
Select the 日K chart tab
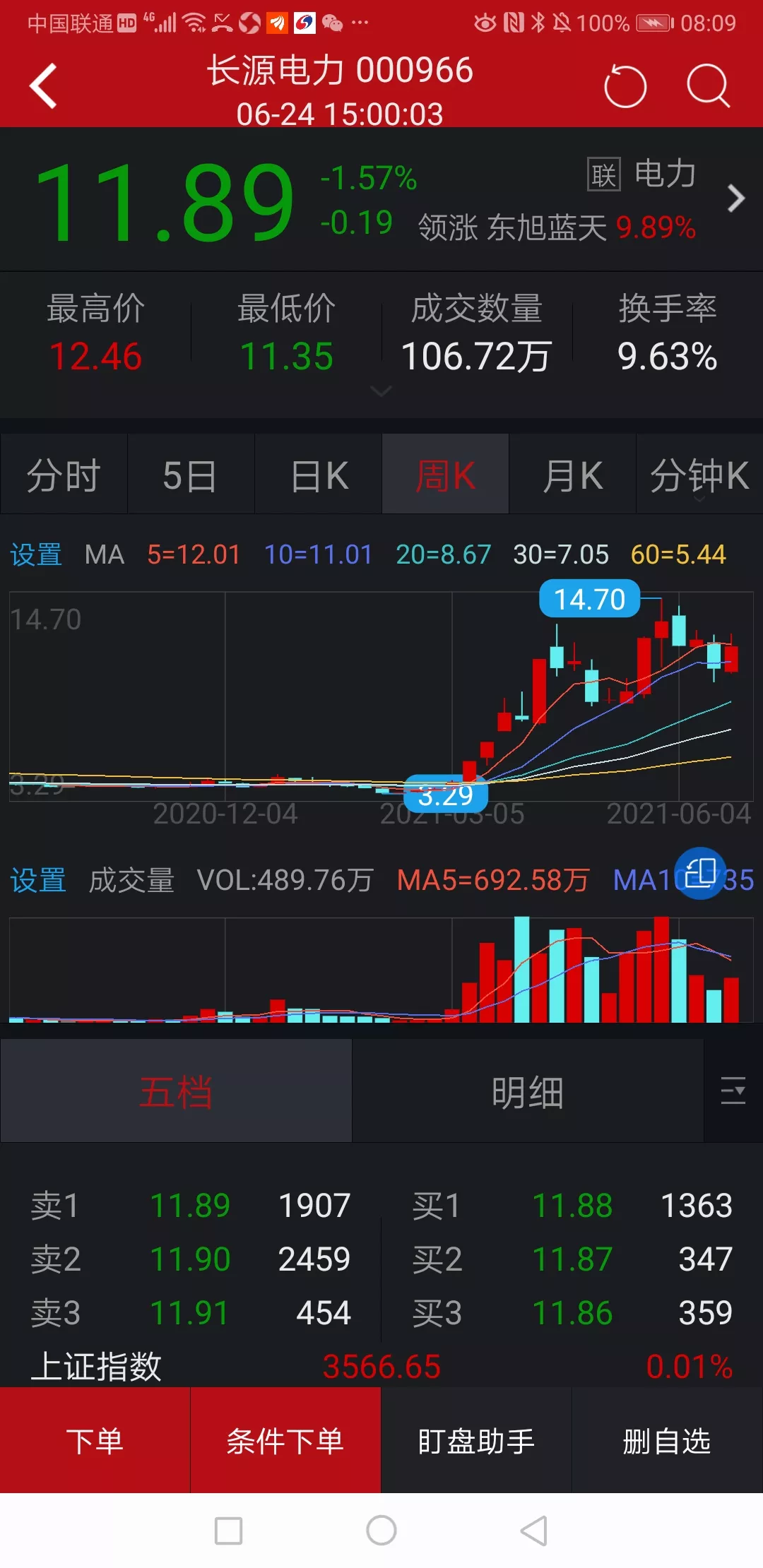(319, 474)
